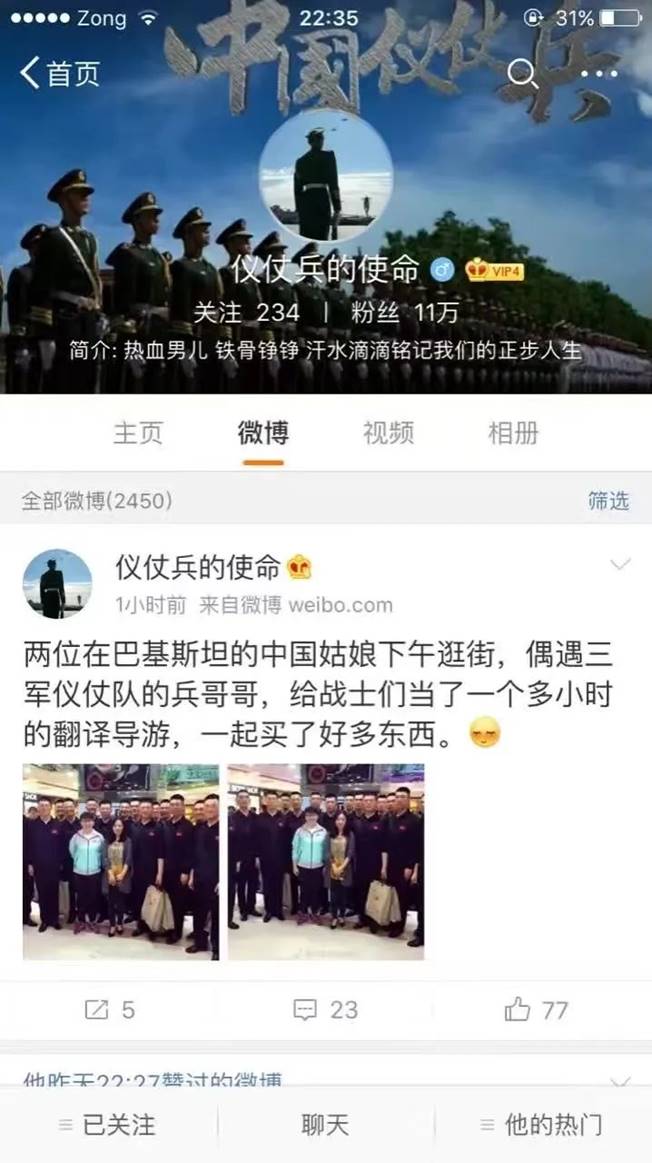Viewport: 652px width, 1163px height.
Task: Open the first photo in the post
Action: [x=121, y=861]
